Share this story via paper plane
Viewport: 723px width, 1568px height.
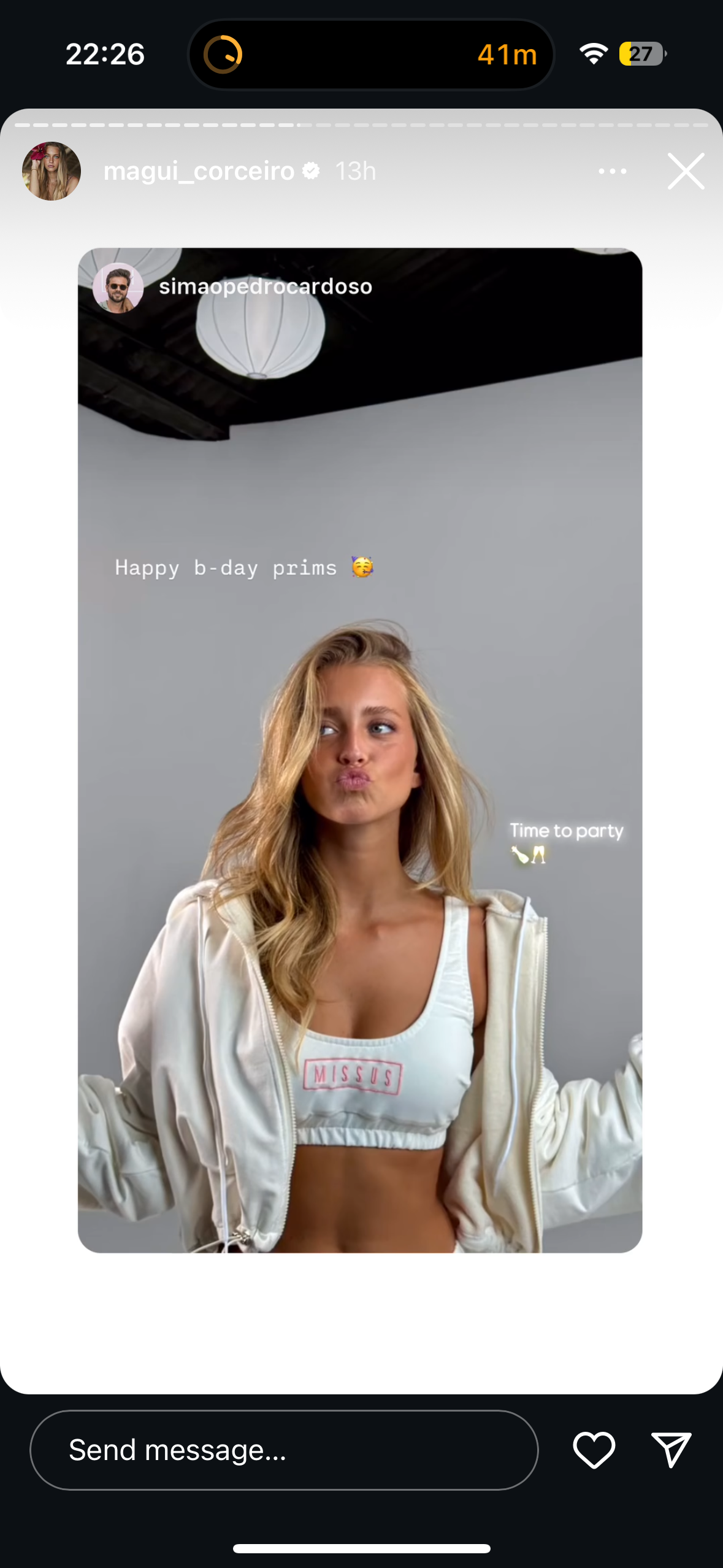pyautogui.click(x=671, y=1450)
